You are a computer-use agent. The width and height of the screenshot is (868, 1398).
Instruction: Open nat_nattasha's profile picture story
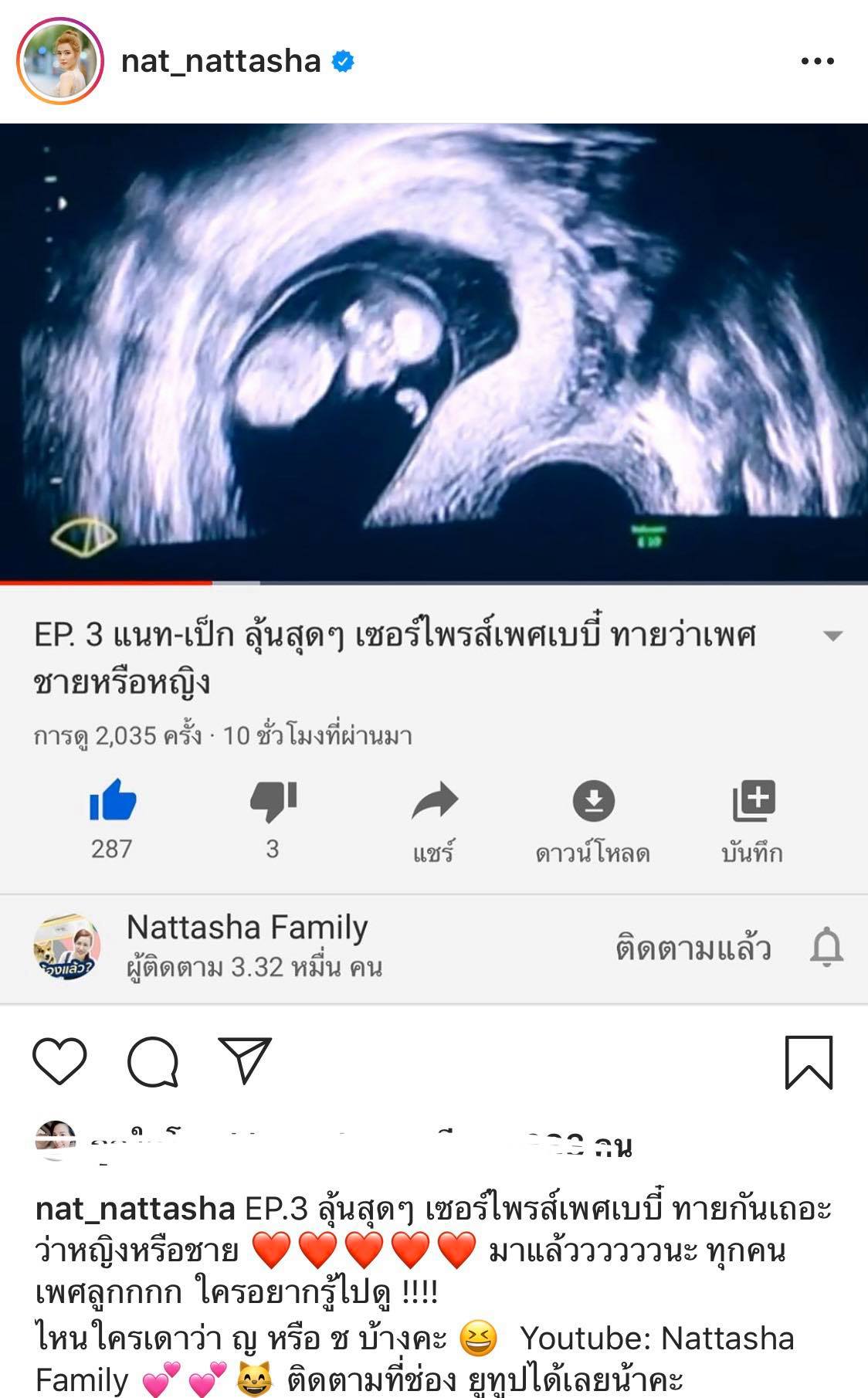(60, 61)
